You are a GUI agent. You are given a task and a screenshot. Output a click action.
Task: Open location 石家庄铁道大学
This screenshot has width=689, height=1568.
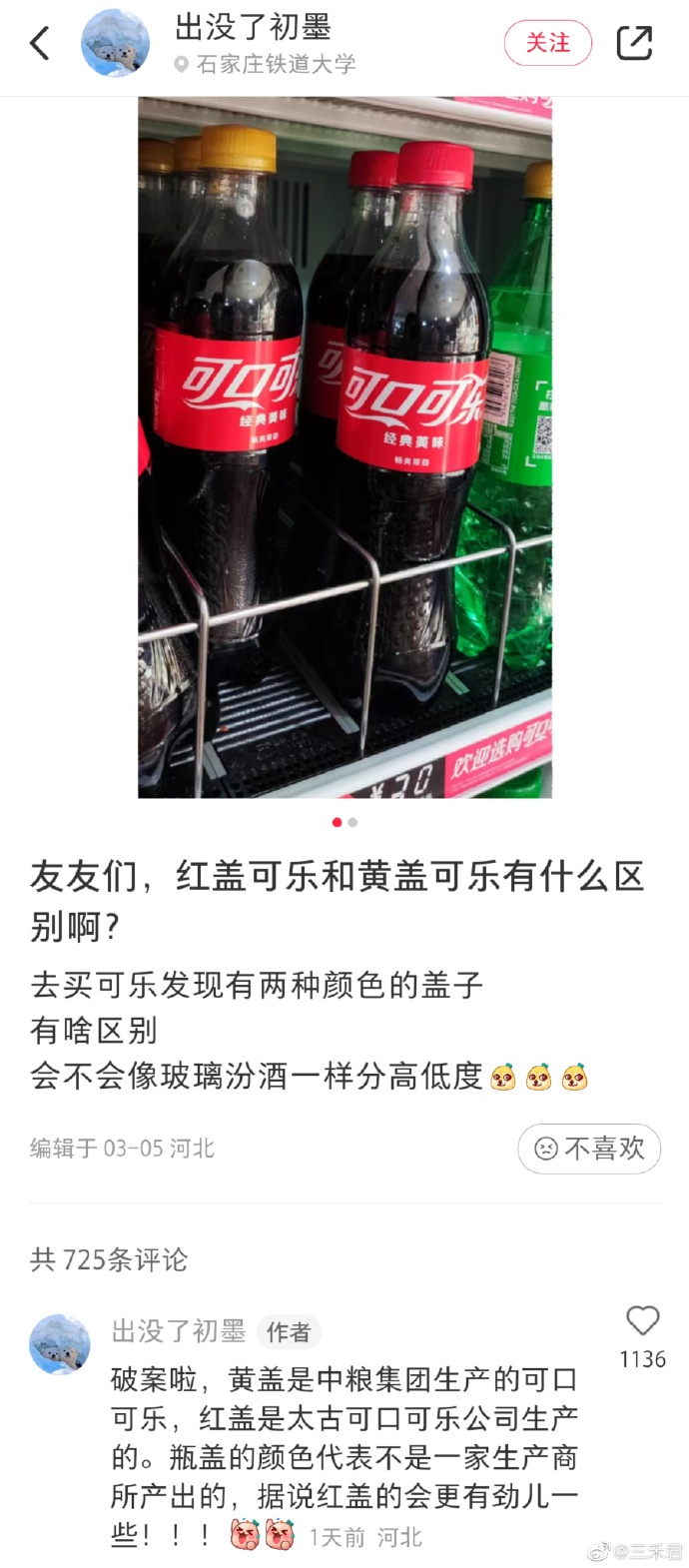point(266,65)
